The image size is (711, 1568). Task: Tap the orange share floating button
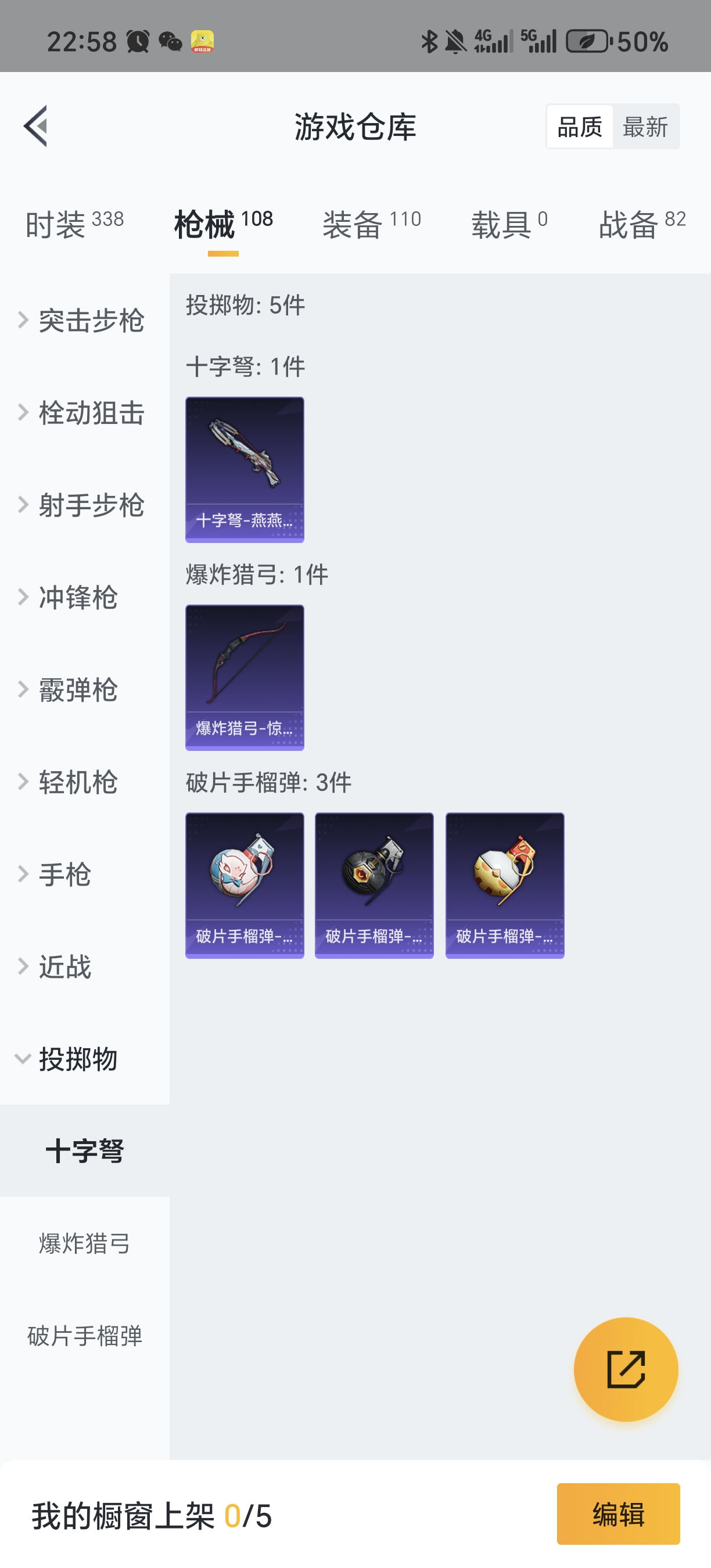pyautogui.click(x=626, y=1369)
